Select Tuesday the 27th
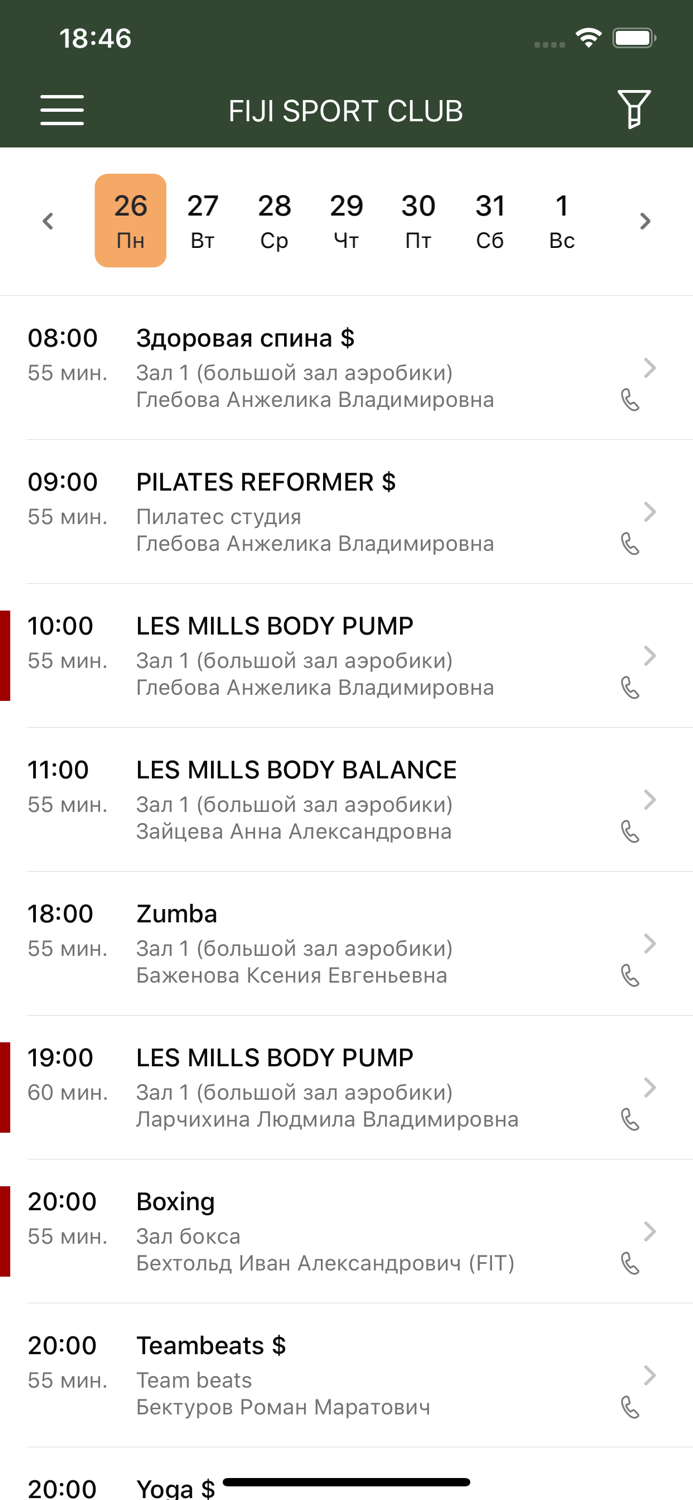 coord(202,221)
